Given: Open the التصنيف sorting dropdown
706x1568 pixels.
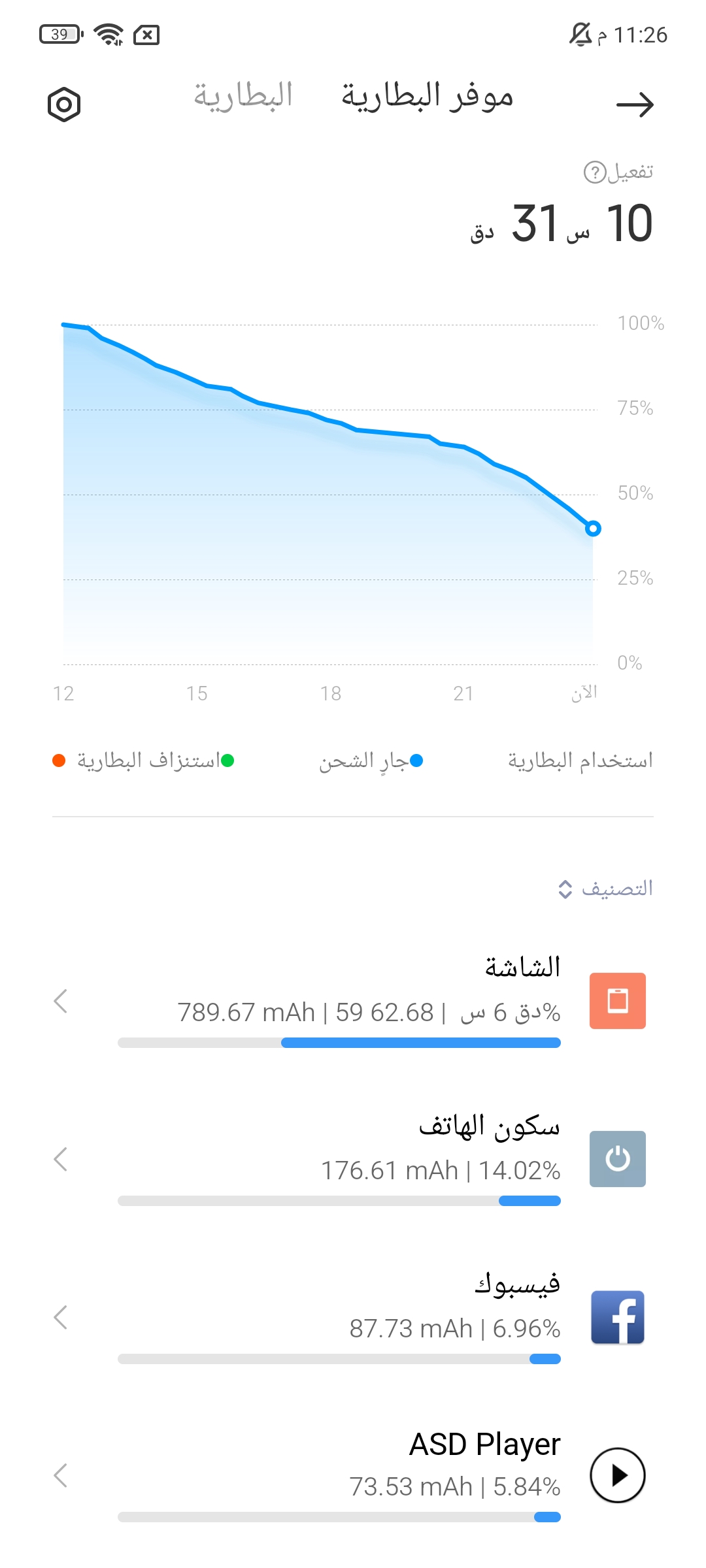Looking at the screenshot, I should pyautogui.click(x=605, y=889).
